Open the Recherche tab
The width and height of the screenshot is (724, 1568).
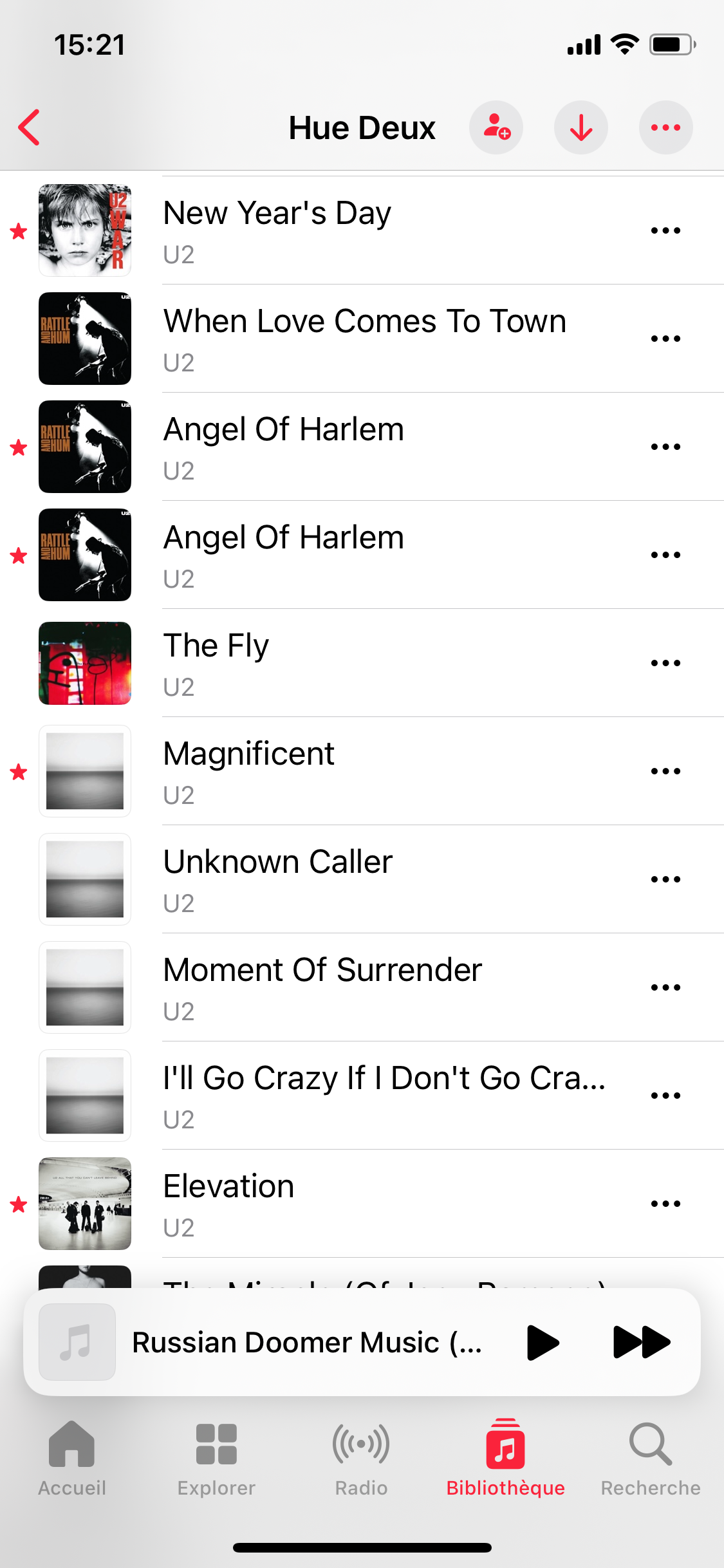(x=651, y=1459)
